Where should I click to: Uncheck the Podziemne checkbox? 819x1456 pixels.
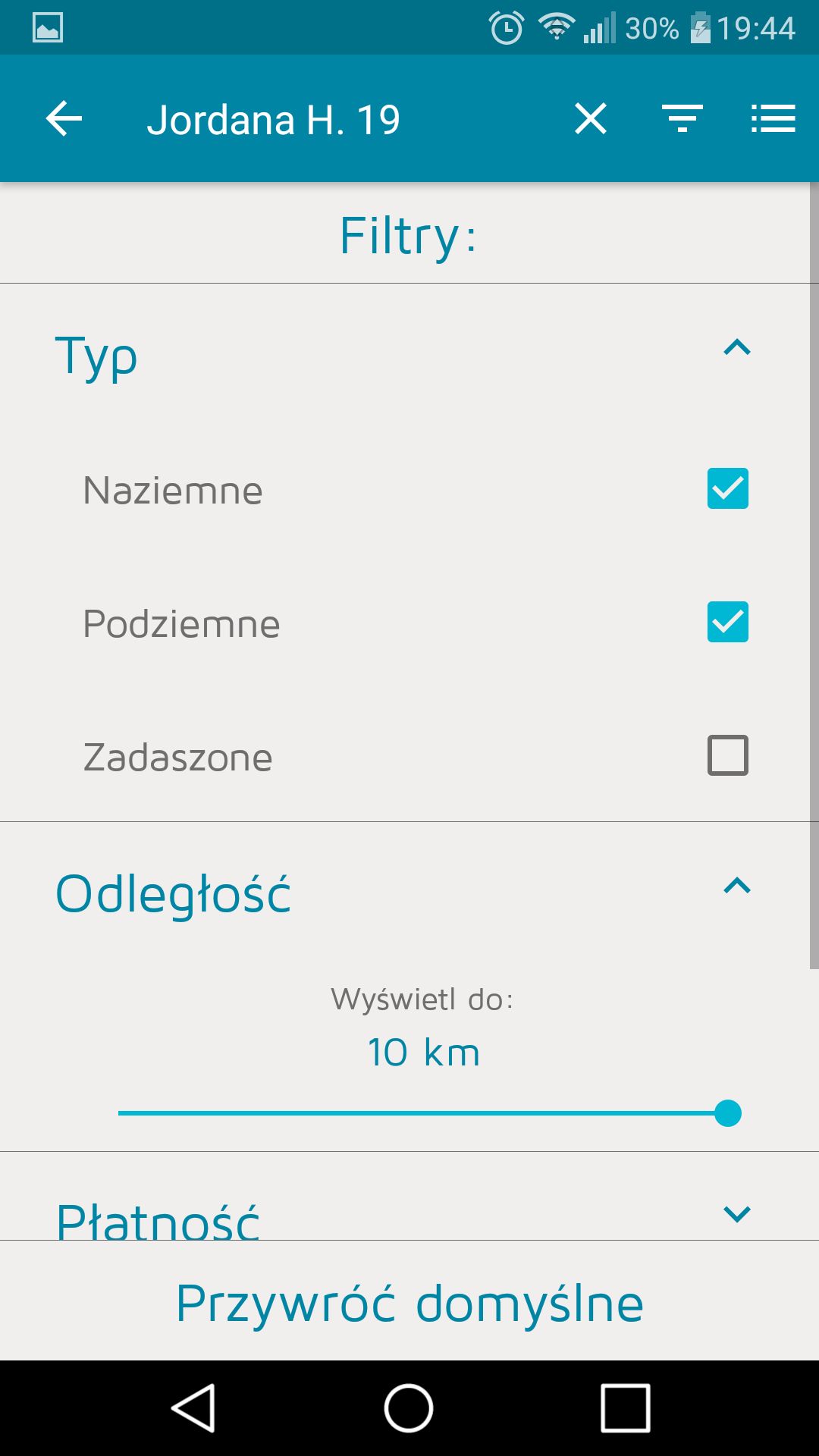[x=728, y=622]
